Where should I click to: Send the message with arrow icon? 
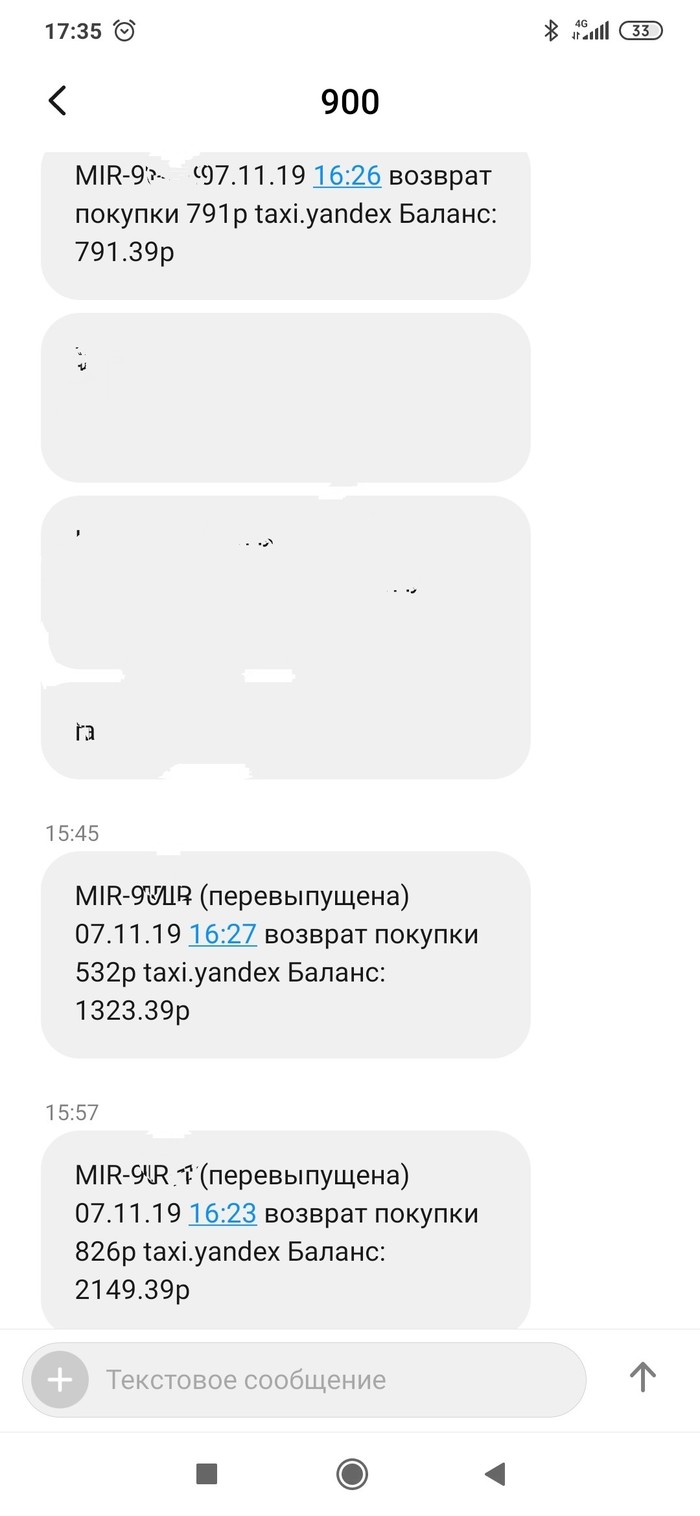(642, 1378)
